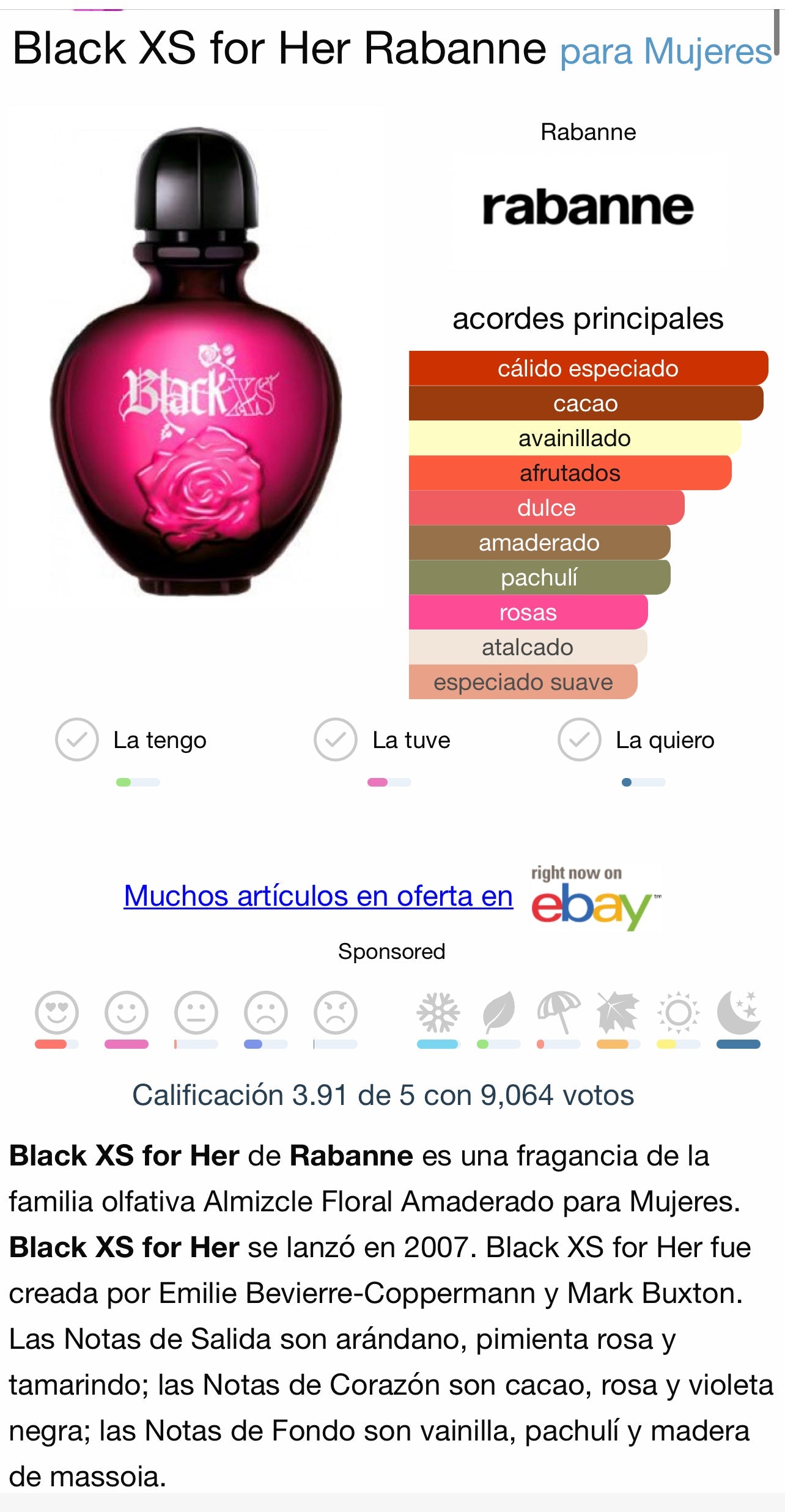Open the para Mujeres category link
The width and height of the screenshot is (785, 1512).
coord(666,51)
